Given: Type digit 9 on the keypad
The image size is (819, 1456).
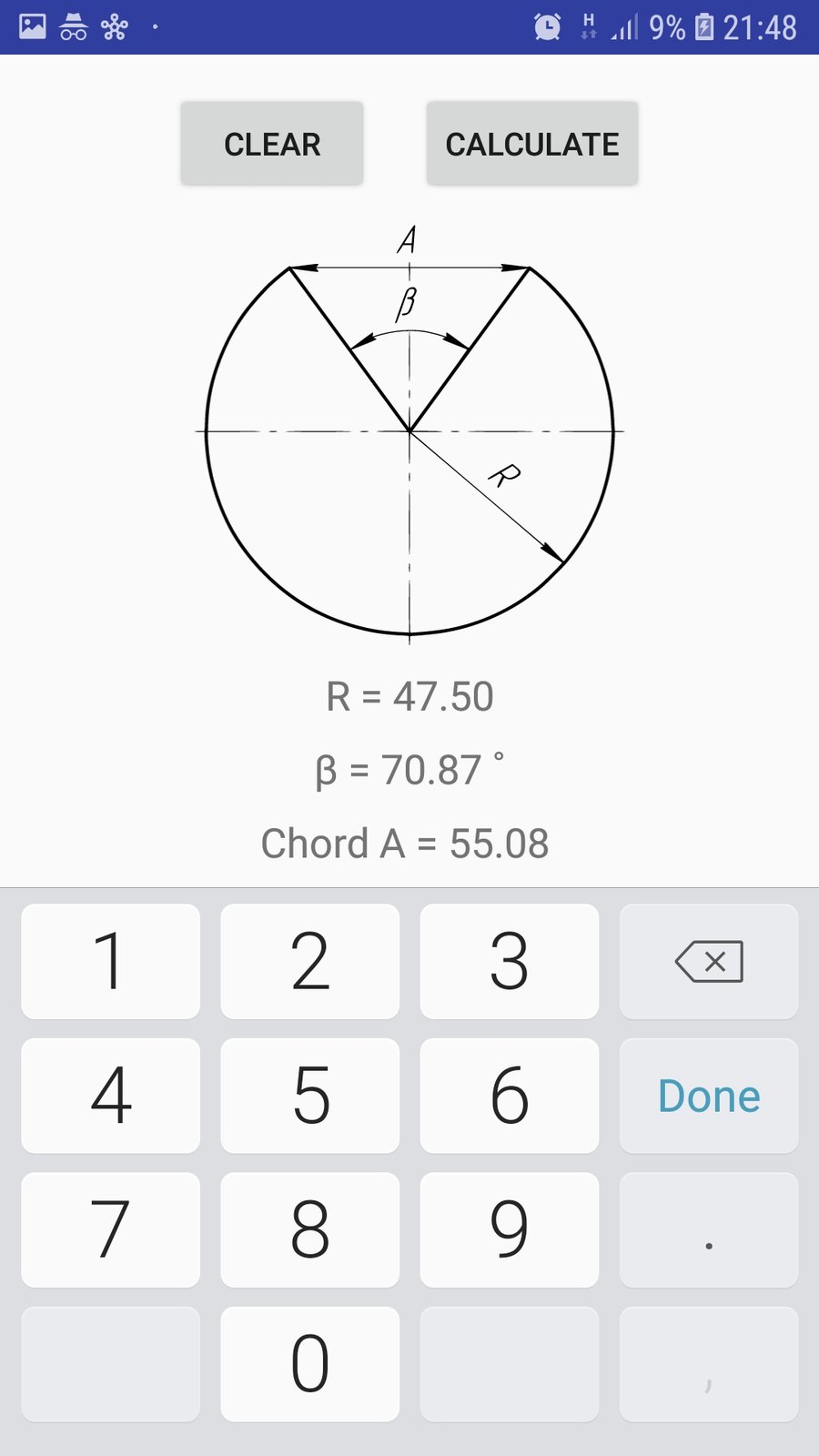Looking at the screenshot, I should (x=509, y=1229).
